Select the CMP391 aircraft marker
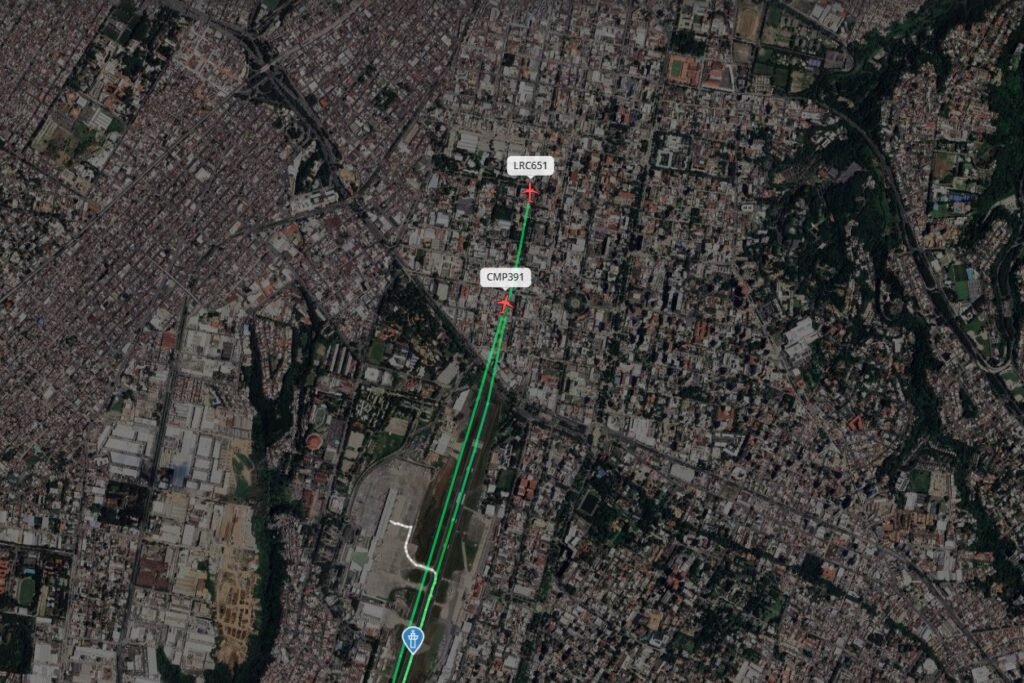This screenshot has width=1024, height=683. [x=505, y=302]
